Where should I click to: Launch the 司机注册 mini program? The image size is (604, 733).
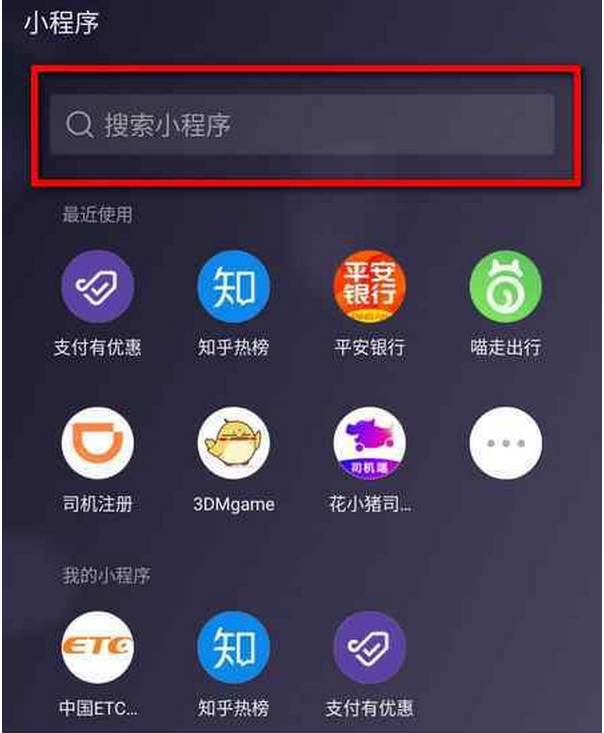[x=97, y=444]
